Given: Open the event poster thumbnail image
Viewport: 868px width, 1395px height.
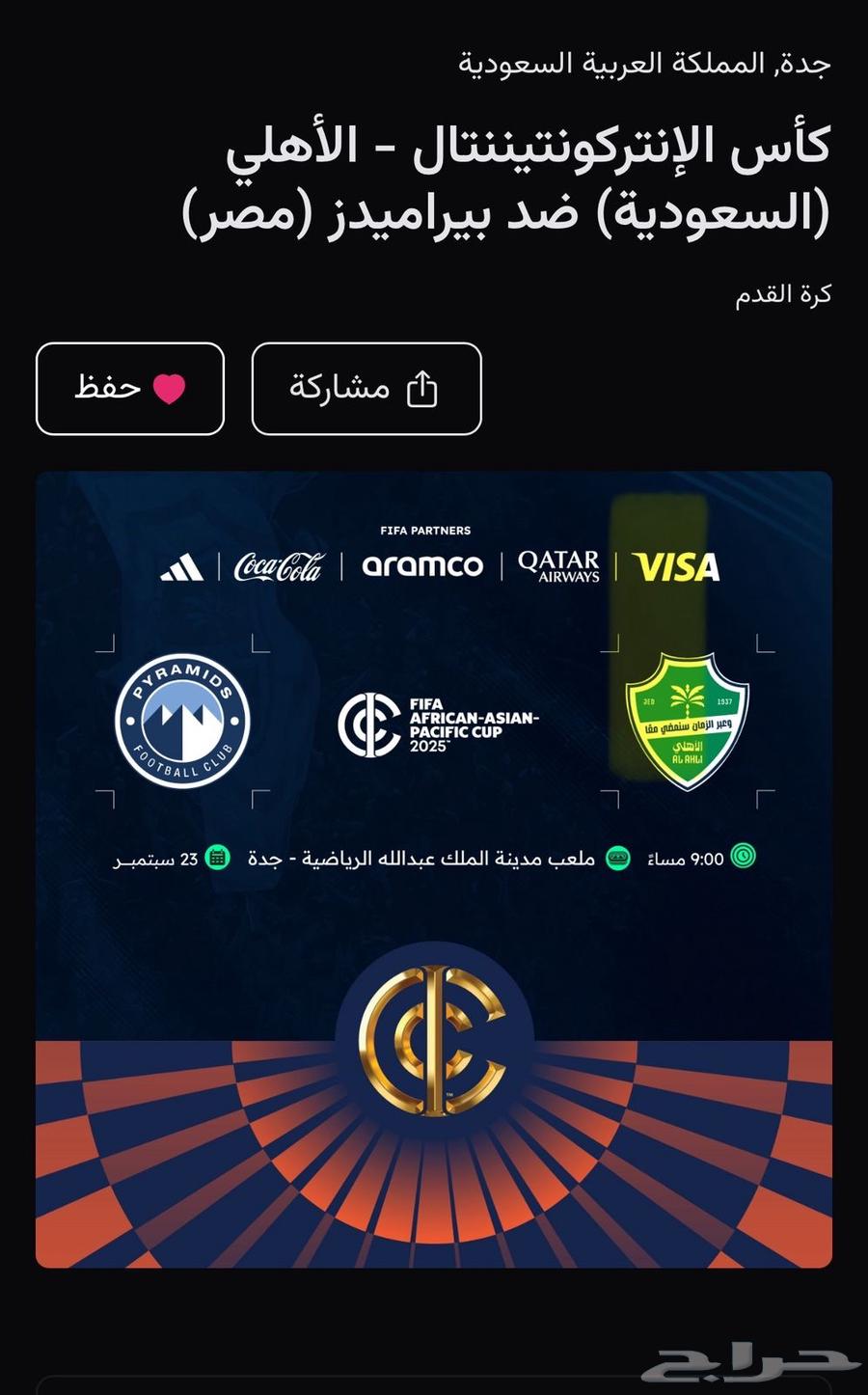Looking at the screenshot, I should [434, 868].
